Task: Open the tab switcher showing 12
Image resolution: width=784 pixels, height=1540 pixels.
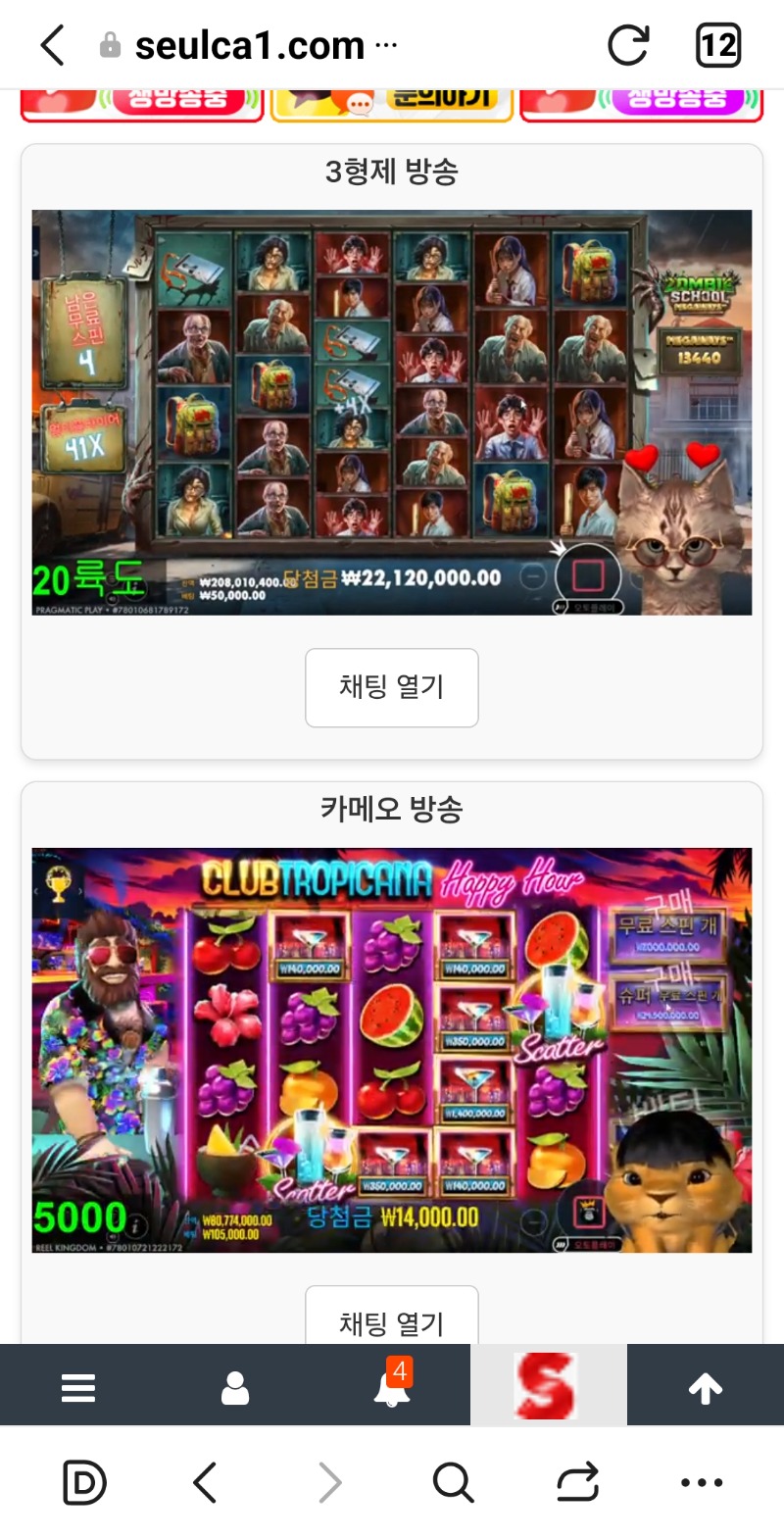Action: point(717,45)
